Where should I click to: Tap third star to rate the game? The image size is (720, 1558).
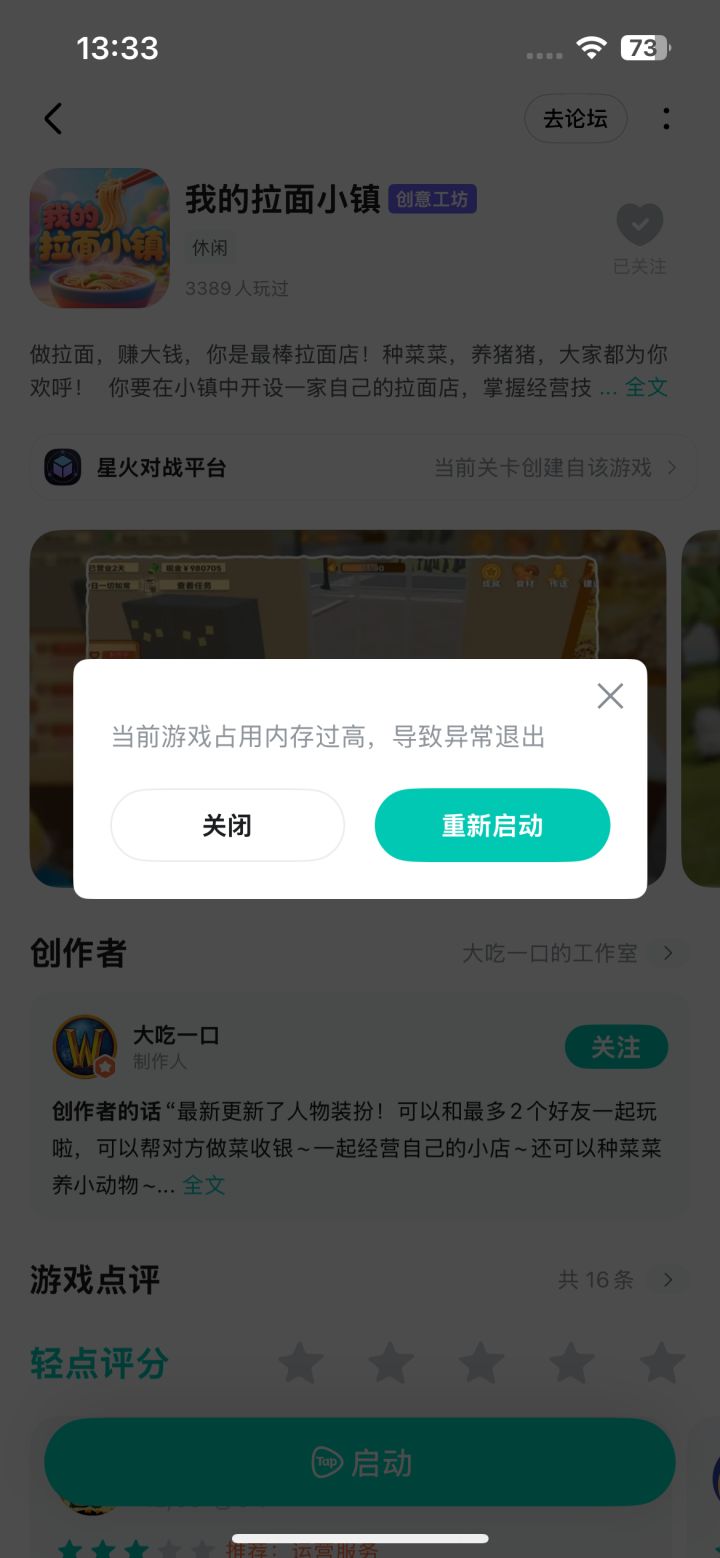point(480,1362)
